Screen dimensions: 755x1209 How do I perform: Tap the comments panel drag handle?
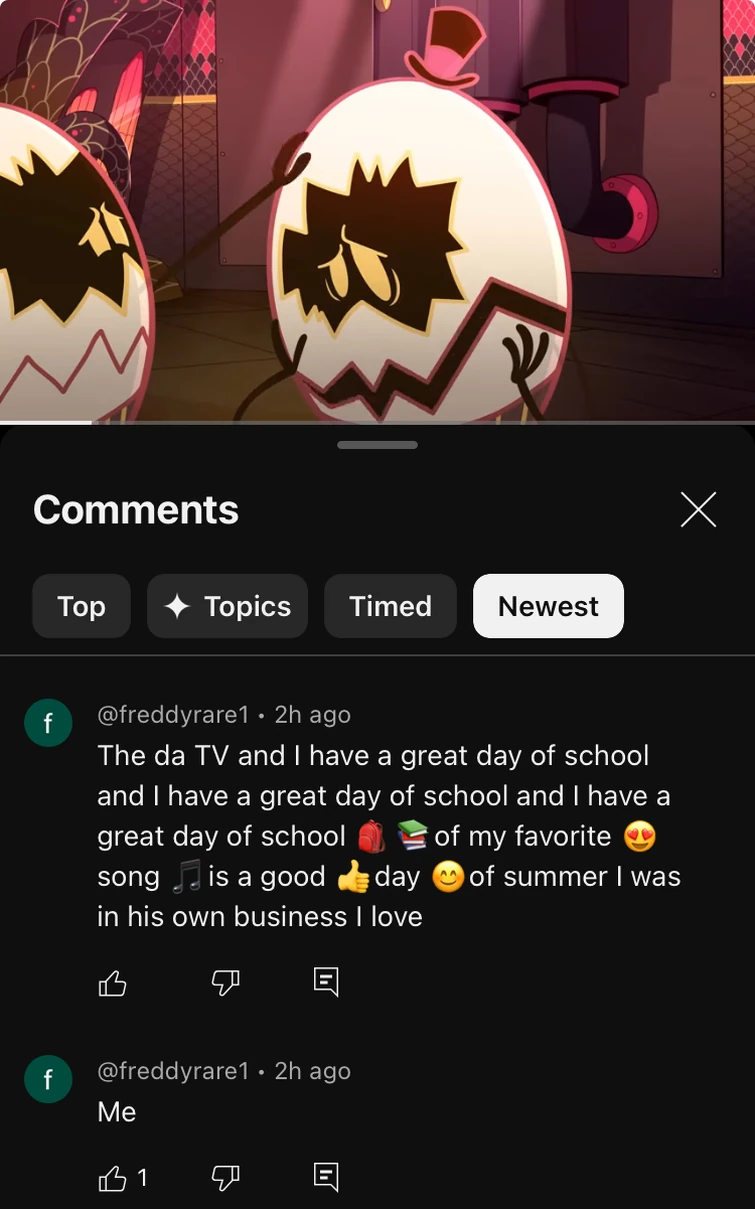point(377,445)
